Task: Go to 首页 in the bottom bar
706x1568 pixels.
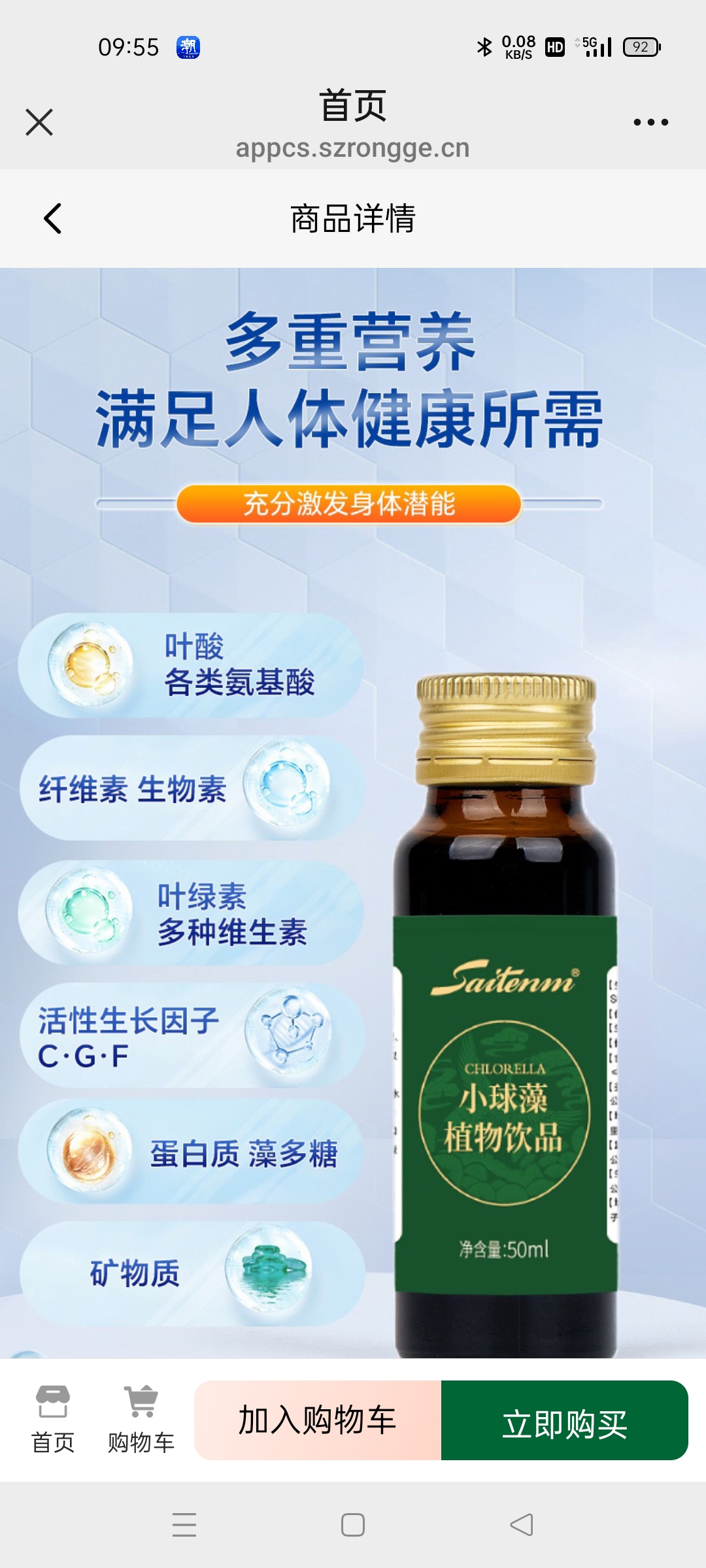Action: [53, 1419]
